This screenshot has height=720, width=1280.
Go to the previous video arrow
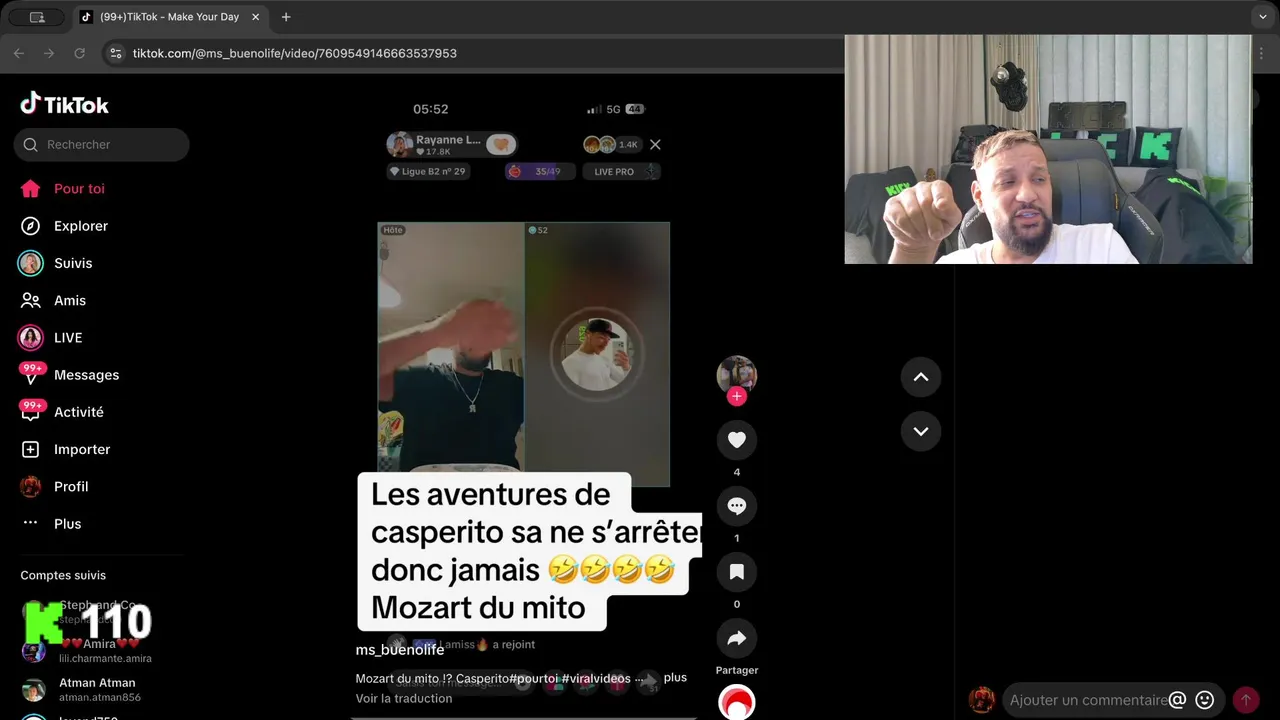(x=921, y=377)
